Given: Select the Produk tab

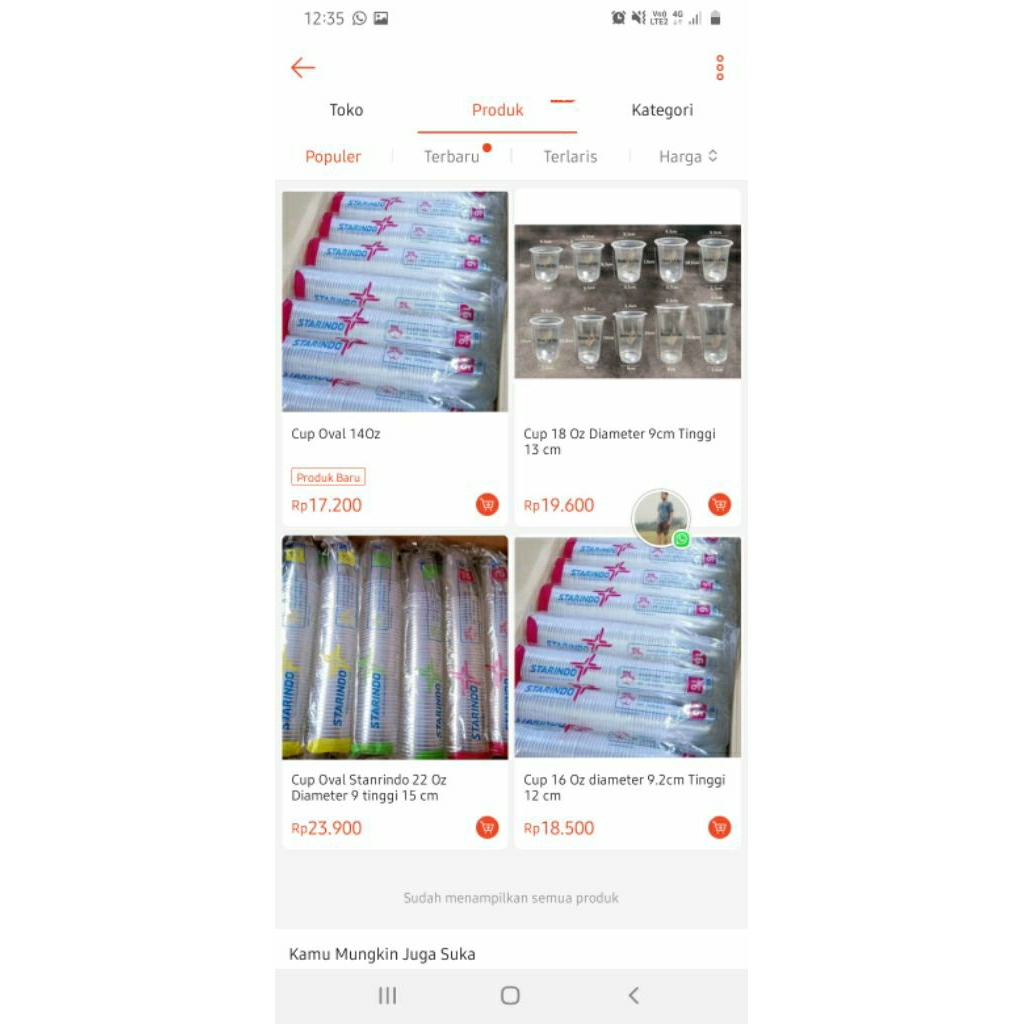Looking at the screenshot, I should click(x=497, y=110).
